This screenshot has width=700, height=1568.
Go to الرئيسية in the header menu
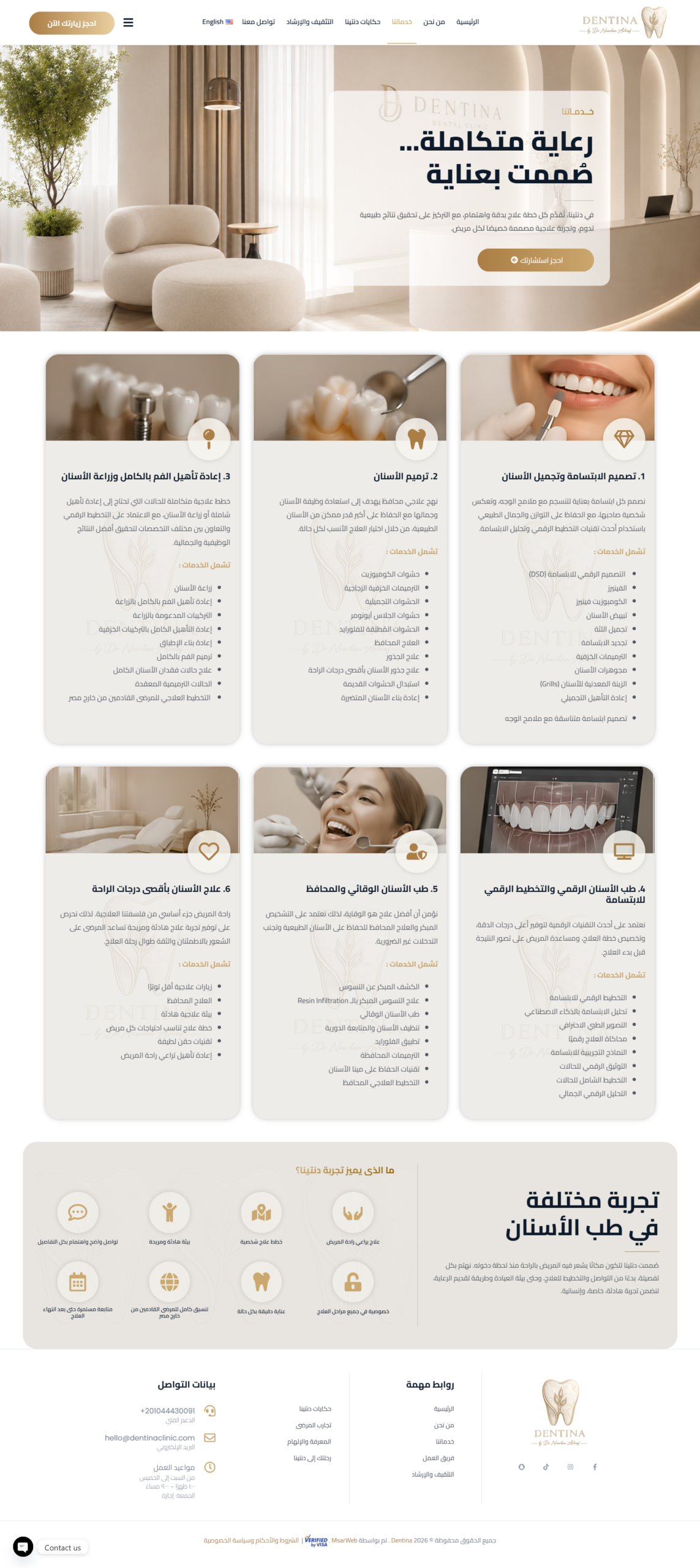point(468,22)
